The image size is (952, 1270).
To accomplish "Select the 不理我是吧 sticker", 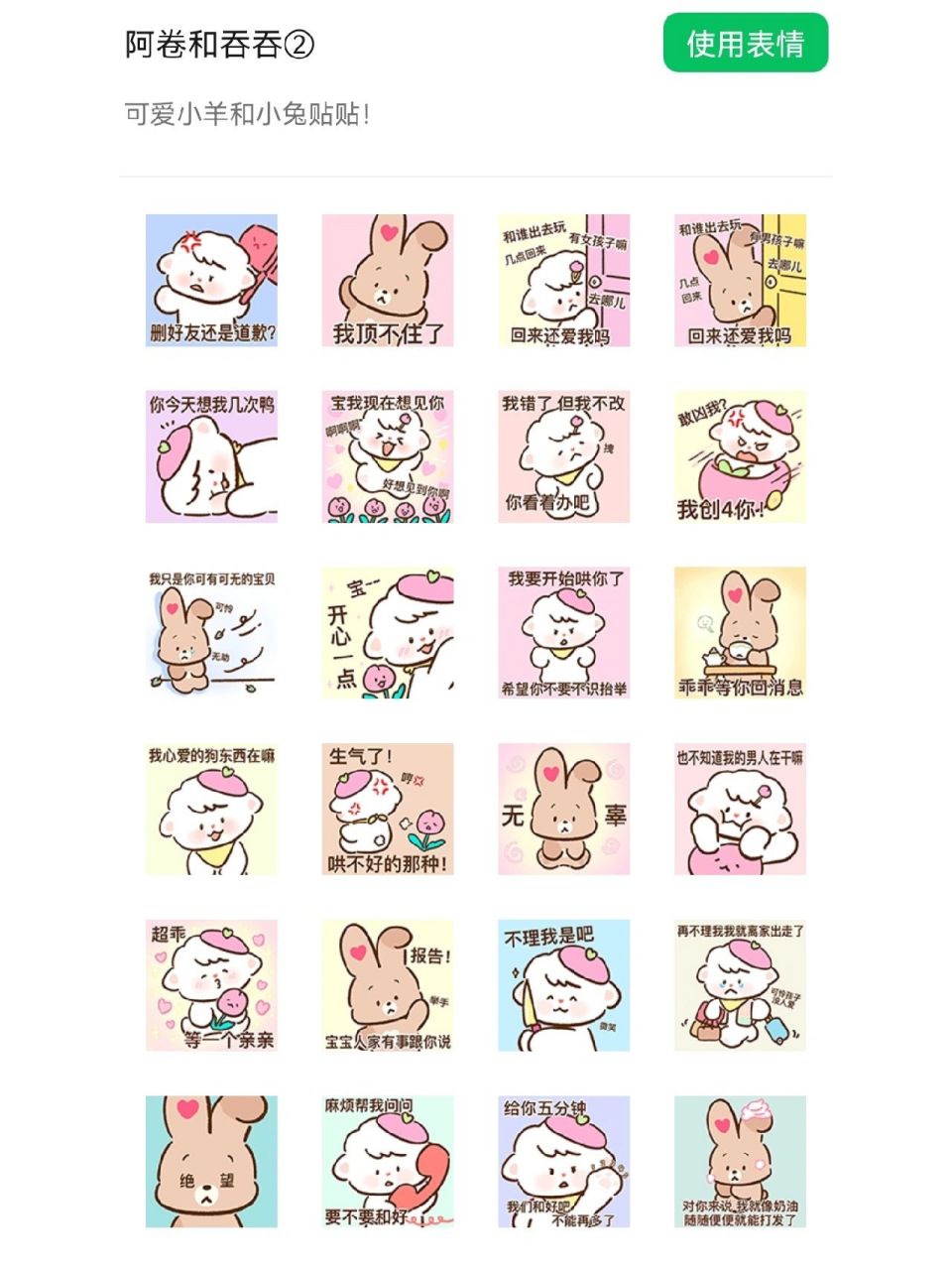I will (x=563, y=985).
